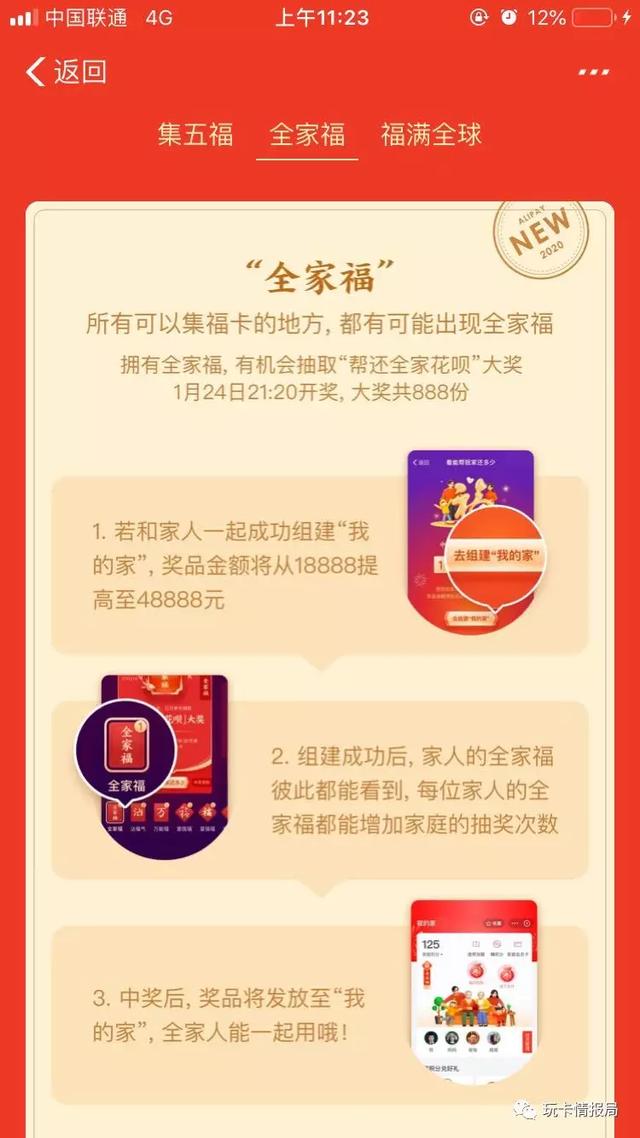640x1138 pixels.
Task: Select the 全家福 tab
Action: click(307, 135)
